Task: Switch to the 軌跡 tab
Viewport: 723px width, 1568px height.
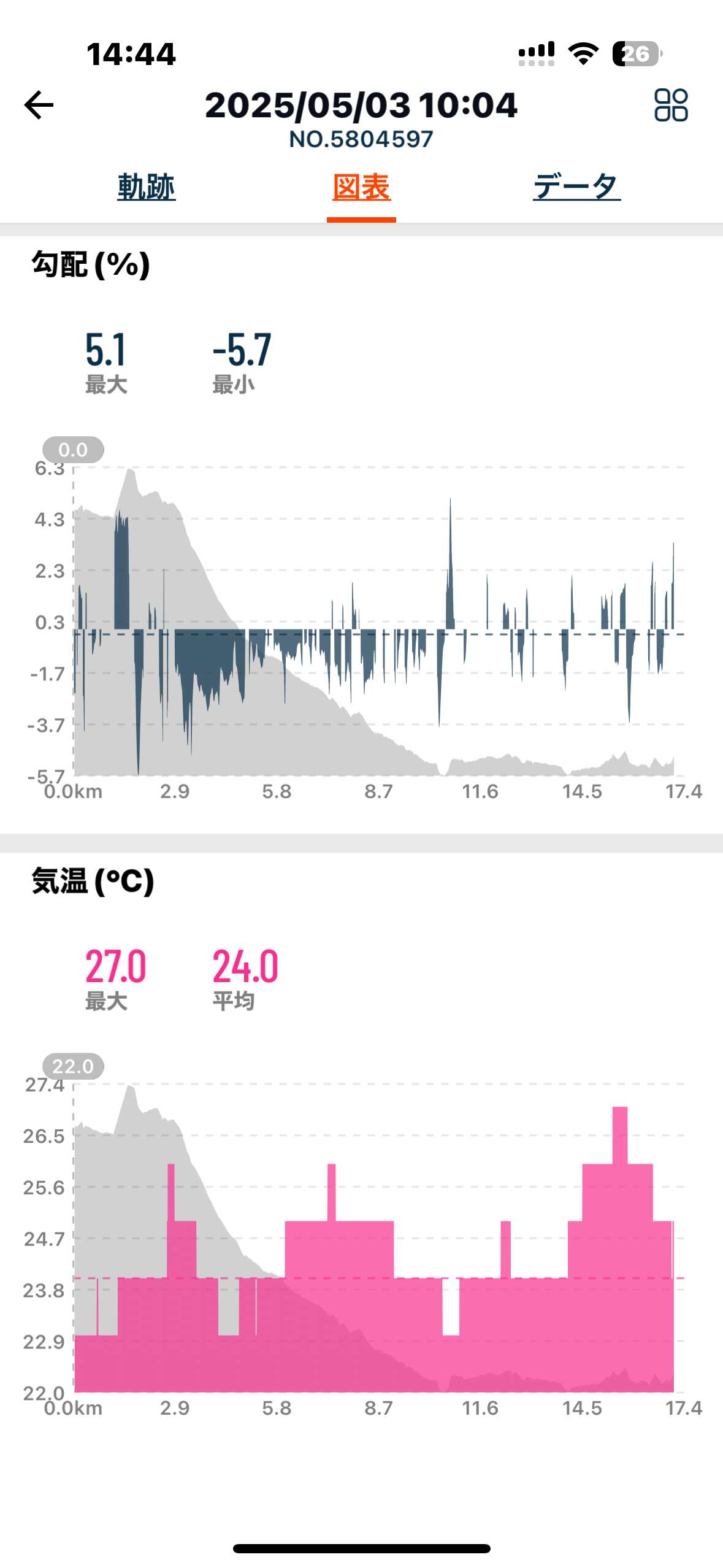Action: coord(147,187)
